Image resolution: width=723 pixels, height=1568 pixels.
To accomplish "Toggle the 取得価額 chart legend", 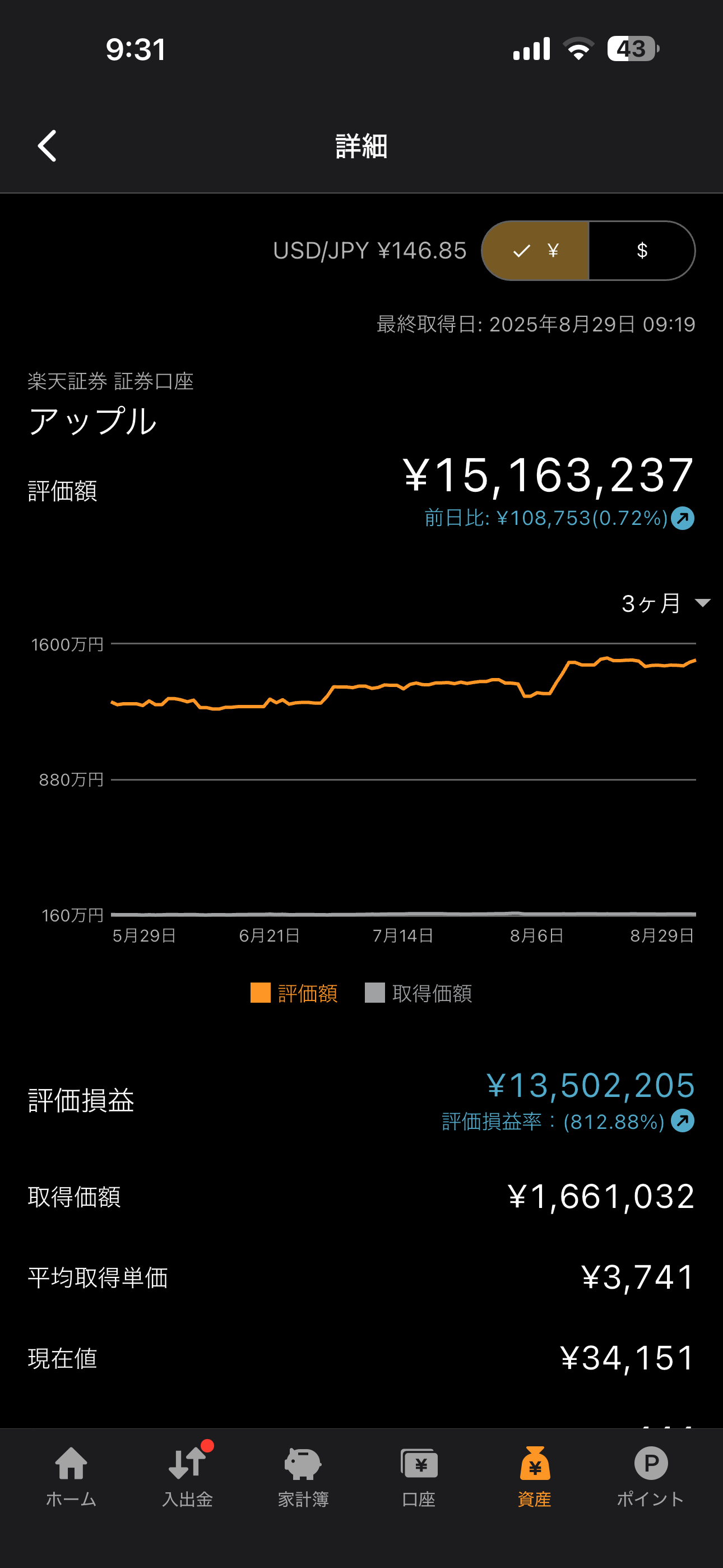I will (419, 993).
